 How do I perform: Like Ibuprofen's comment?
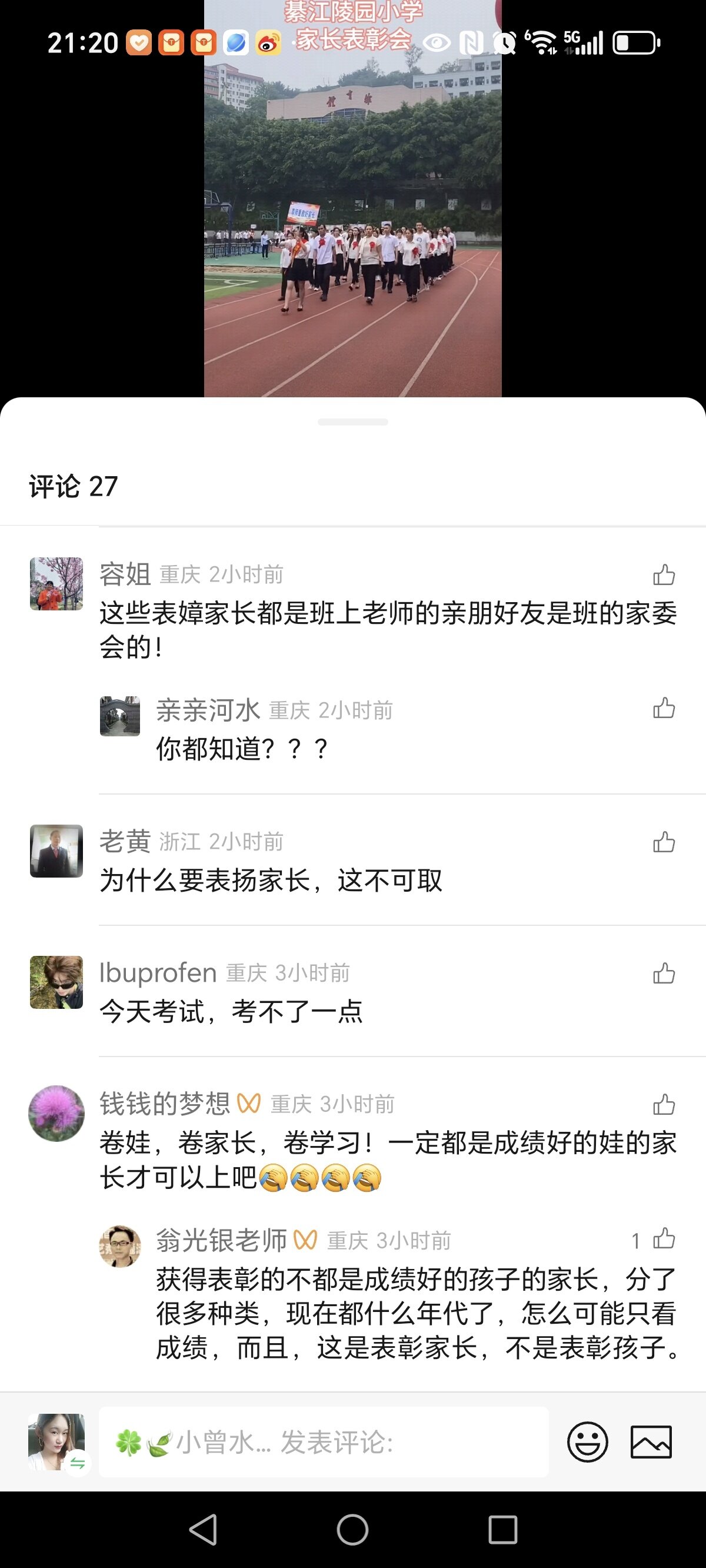pyautogui.click(x=664, y=974)
